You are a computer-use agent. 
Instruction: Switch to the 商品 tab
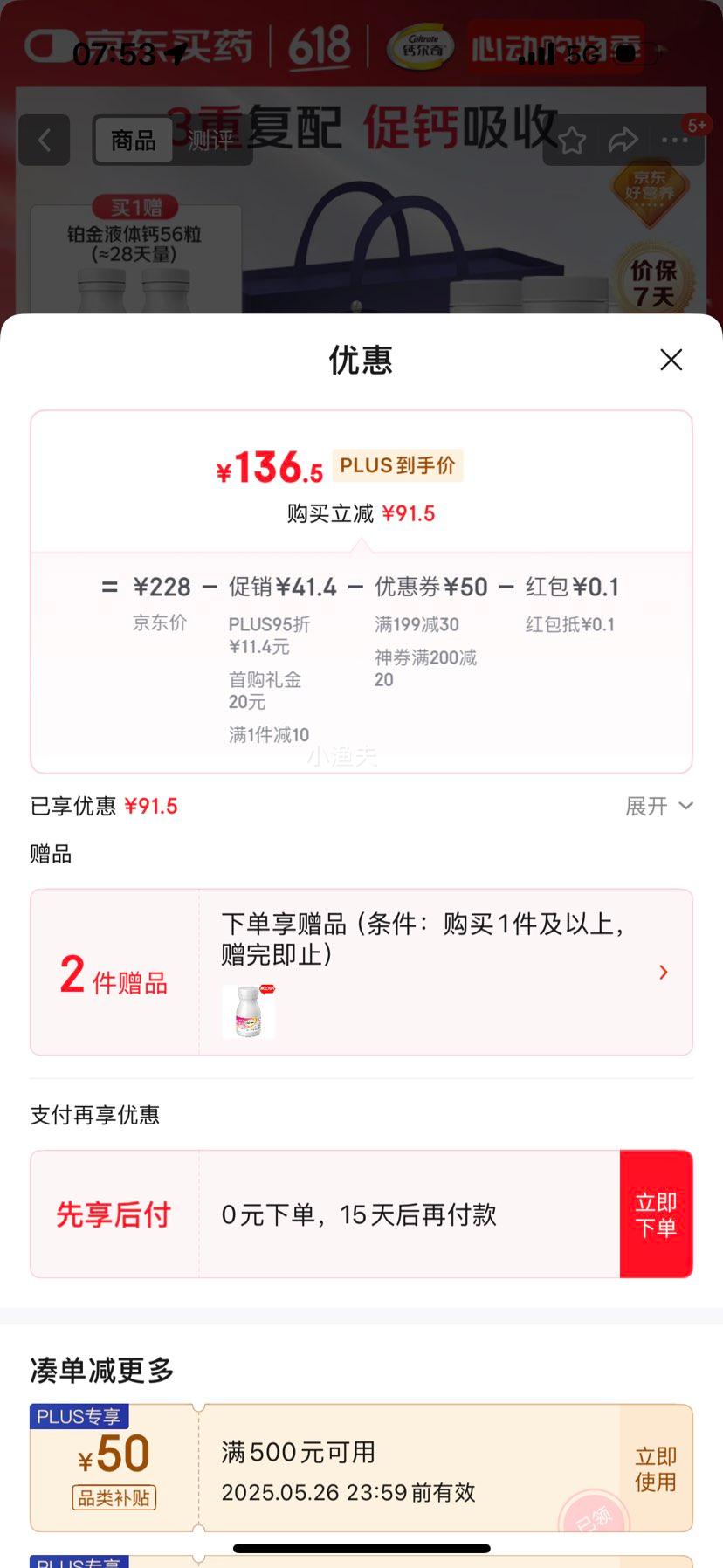[134, 140]
